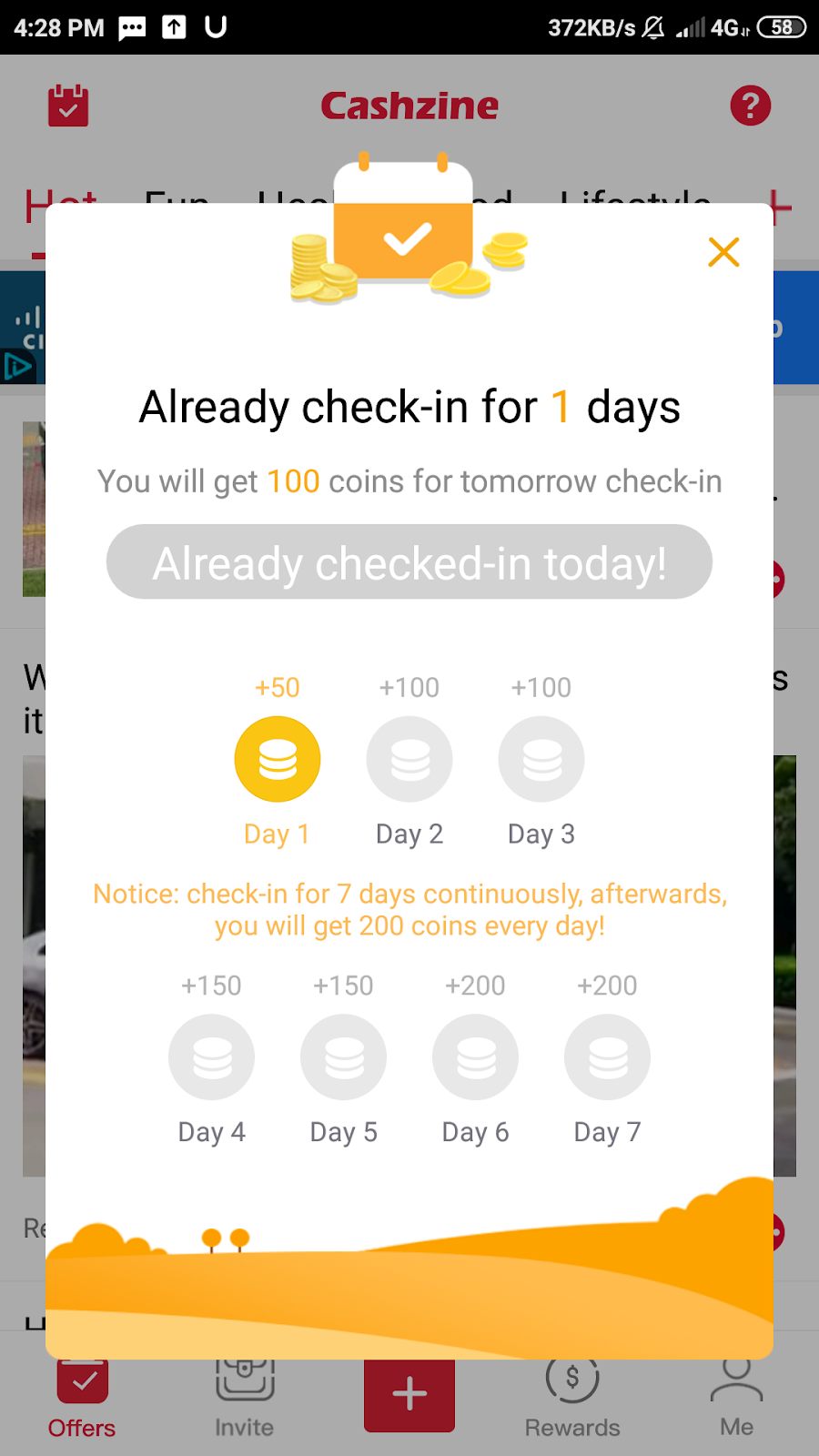Select the Day 1 gold coin icon
Viewport: 819px width, 1456px height.
[278, 758]
